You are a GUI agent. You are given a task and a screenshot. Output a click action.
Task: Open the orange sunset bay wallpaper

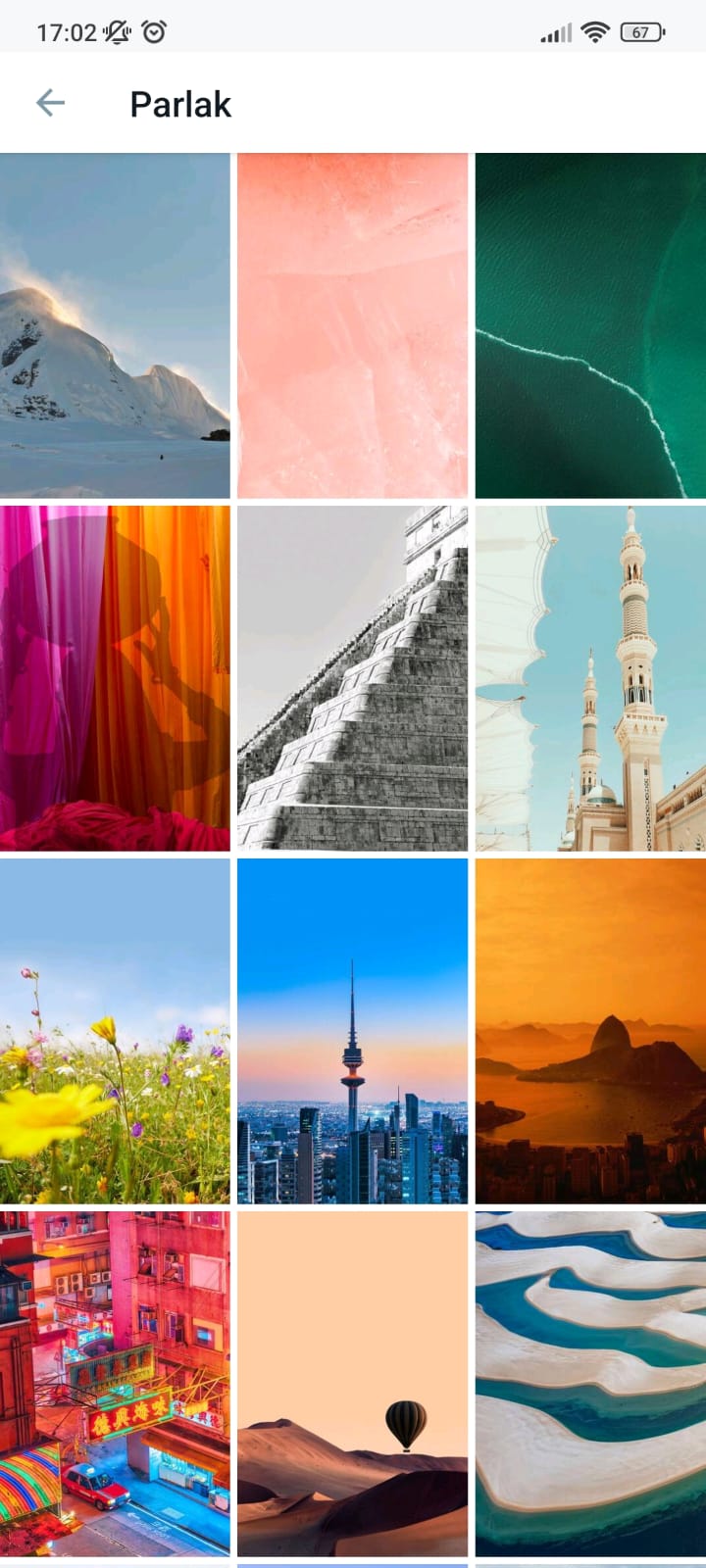click(590, 1031)
